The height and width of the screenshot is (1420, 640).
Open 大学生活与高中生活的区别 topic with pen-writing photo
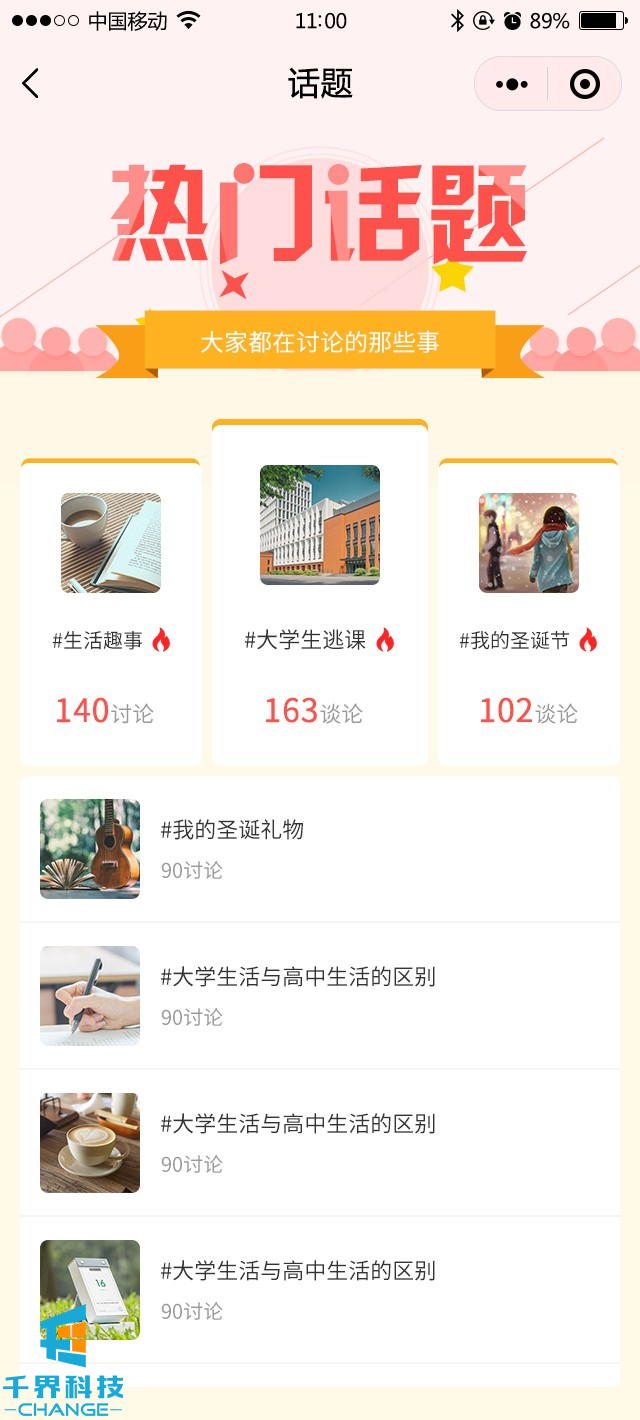pos(320,996)
